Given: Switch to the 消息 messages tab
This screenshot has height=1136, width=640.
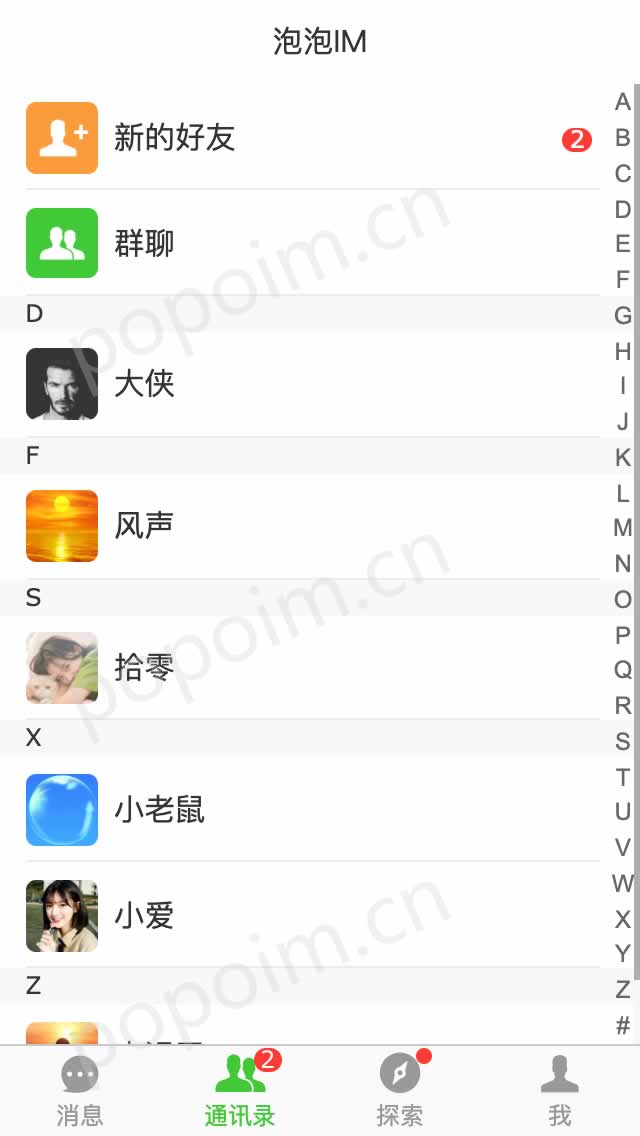Looking at the screenshot, I should point(80,1092).
